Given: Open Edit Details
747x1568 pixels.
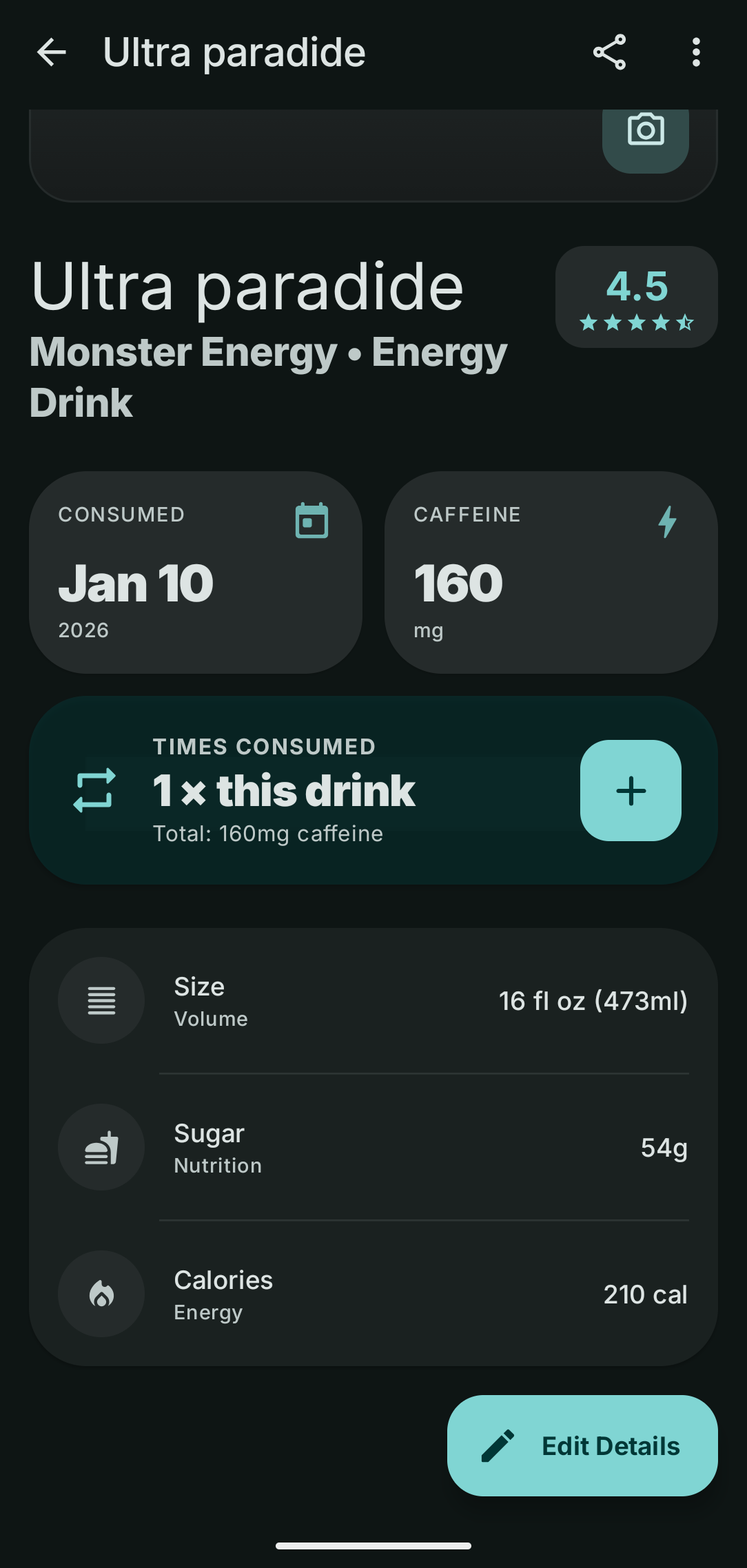Looking at the screenshot, I should [x=582, y=1445].
